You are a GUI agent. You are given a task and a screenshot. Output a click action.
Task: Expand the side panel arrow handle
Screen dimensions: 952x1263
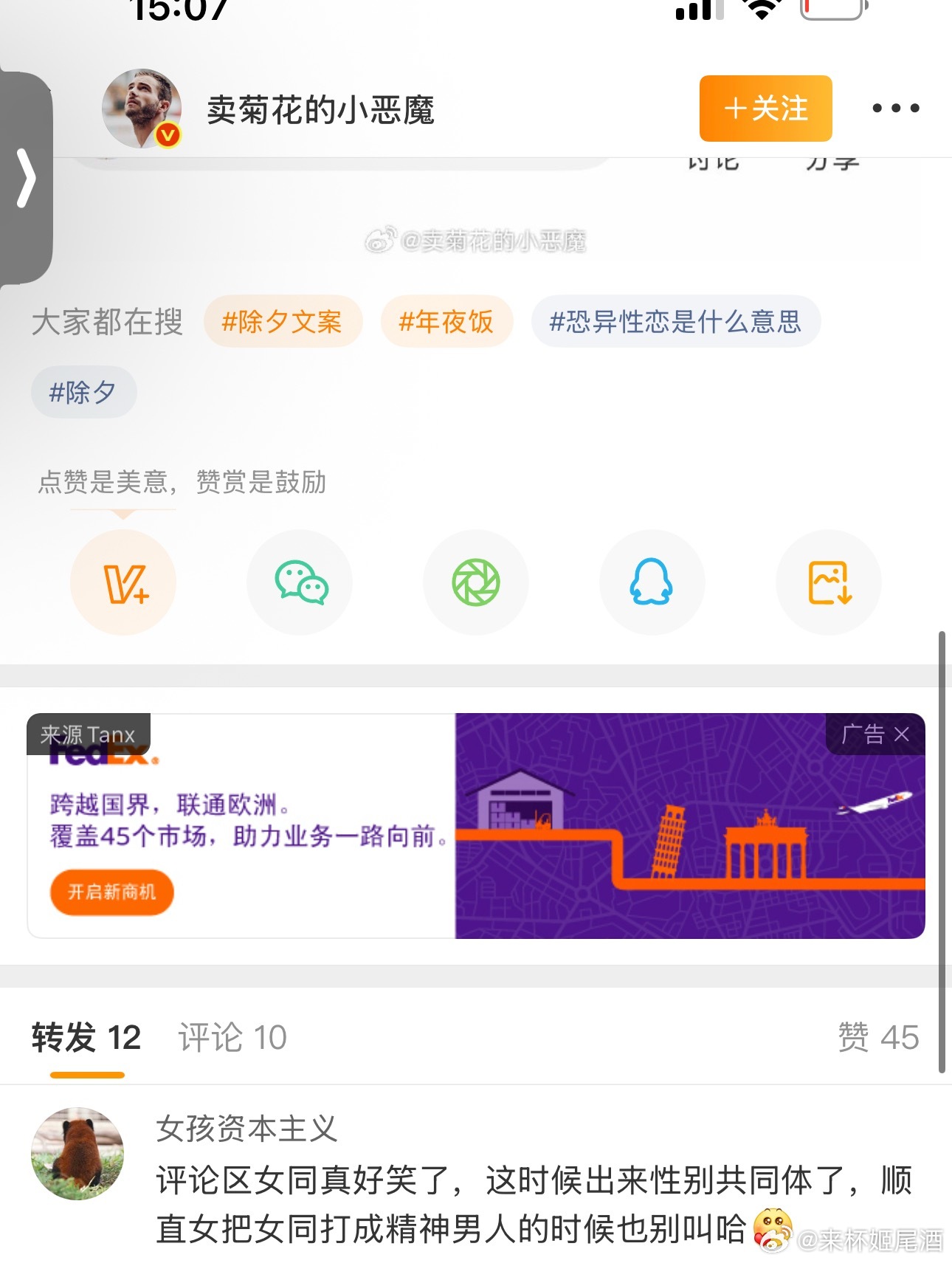pos(27,178)
